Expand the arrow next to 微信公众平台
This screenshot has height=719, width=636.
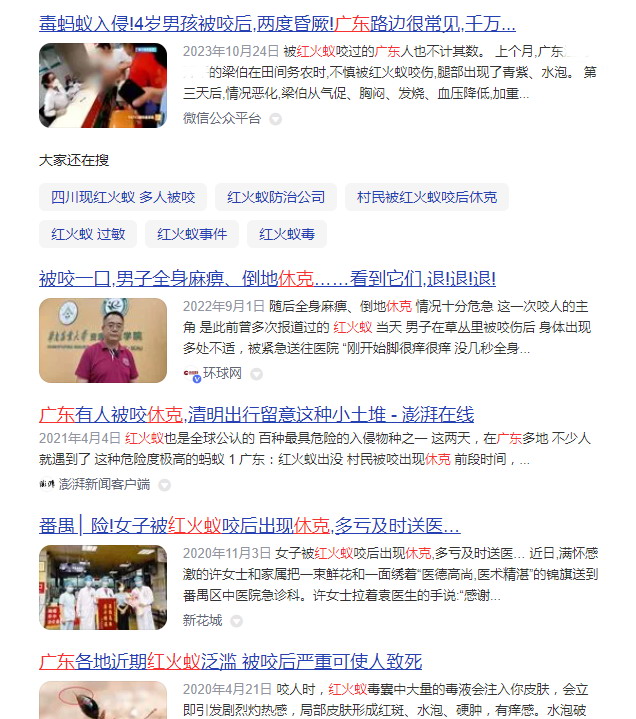tap(276, 119)
